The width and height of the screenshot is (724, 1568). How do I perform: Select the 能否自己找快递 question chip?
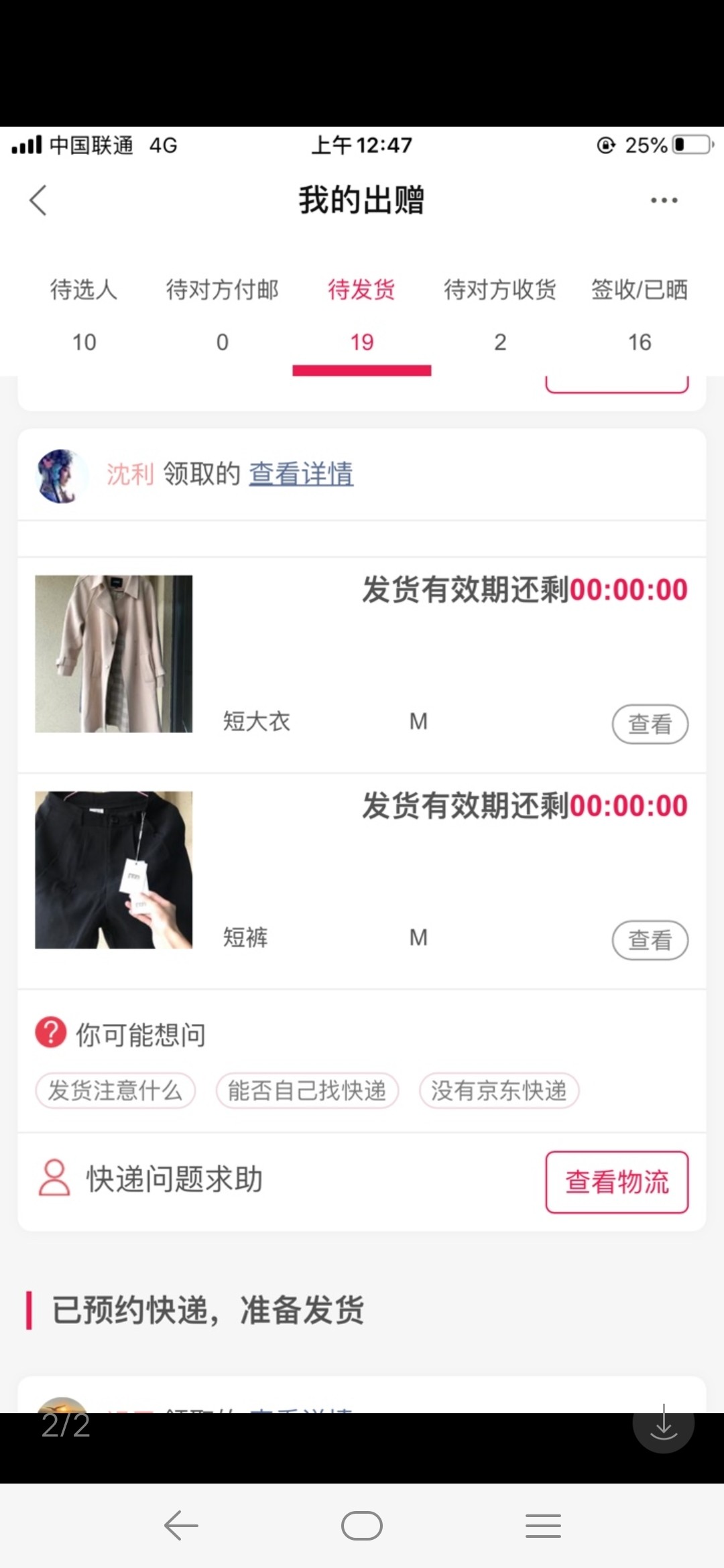[x=307, y=1091]
